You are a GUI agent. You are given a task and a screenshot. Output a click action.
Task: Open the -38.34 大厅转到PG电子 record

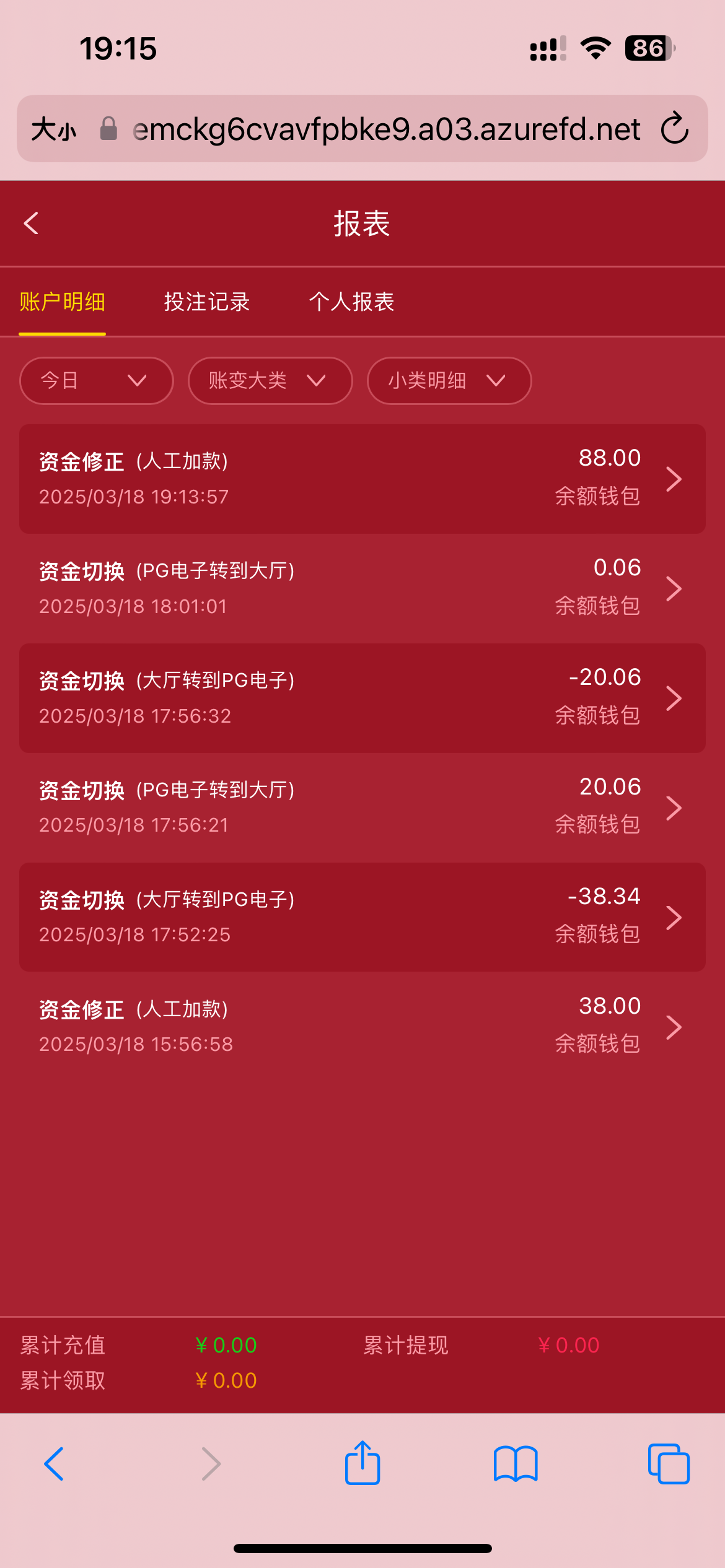[362, 917]
